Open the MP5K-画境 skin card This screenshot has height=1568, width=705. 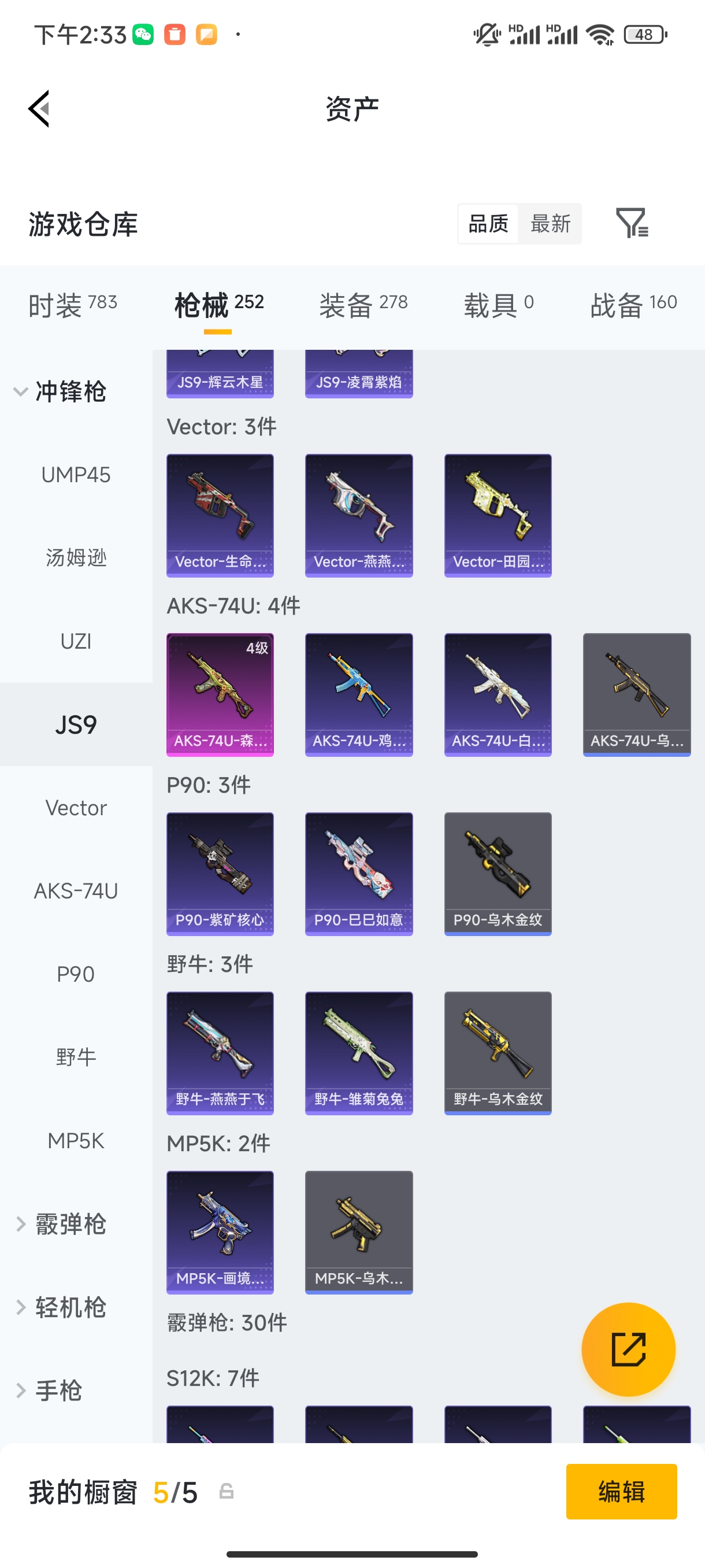(220, 1232)
